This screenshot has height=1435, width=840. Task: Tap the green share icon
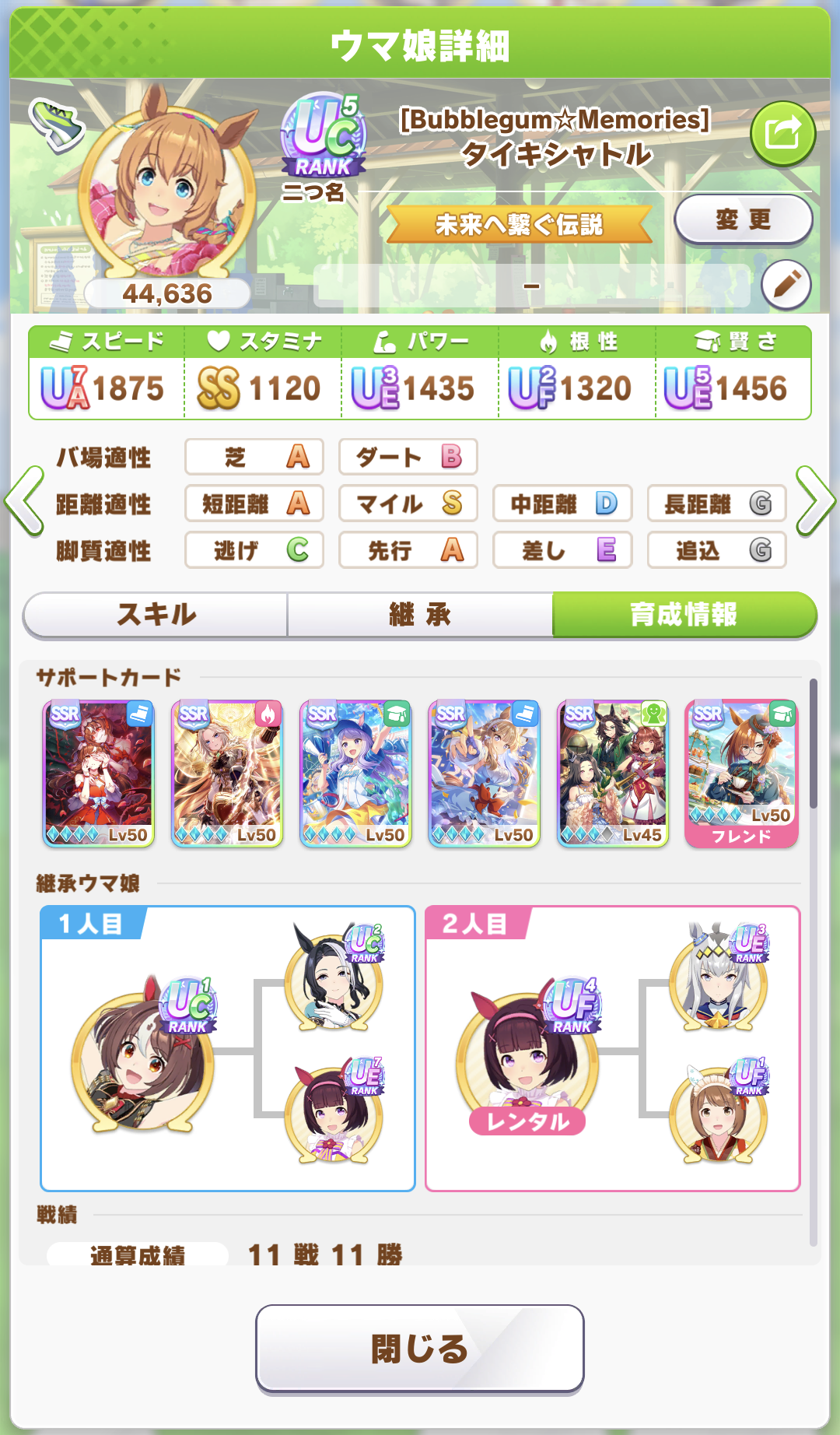coord(782,134)
